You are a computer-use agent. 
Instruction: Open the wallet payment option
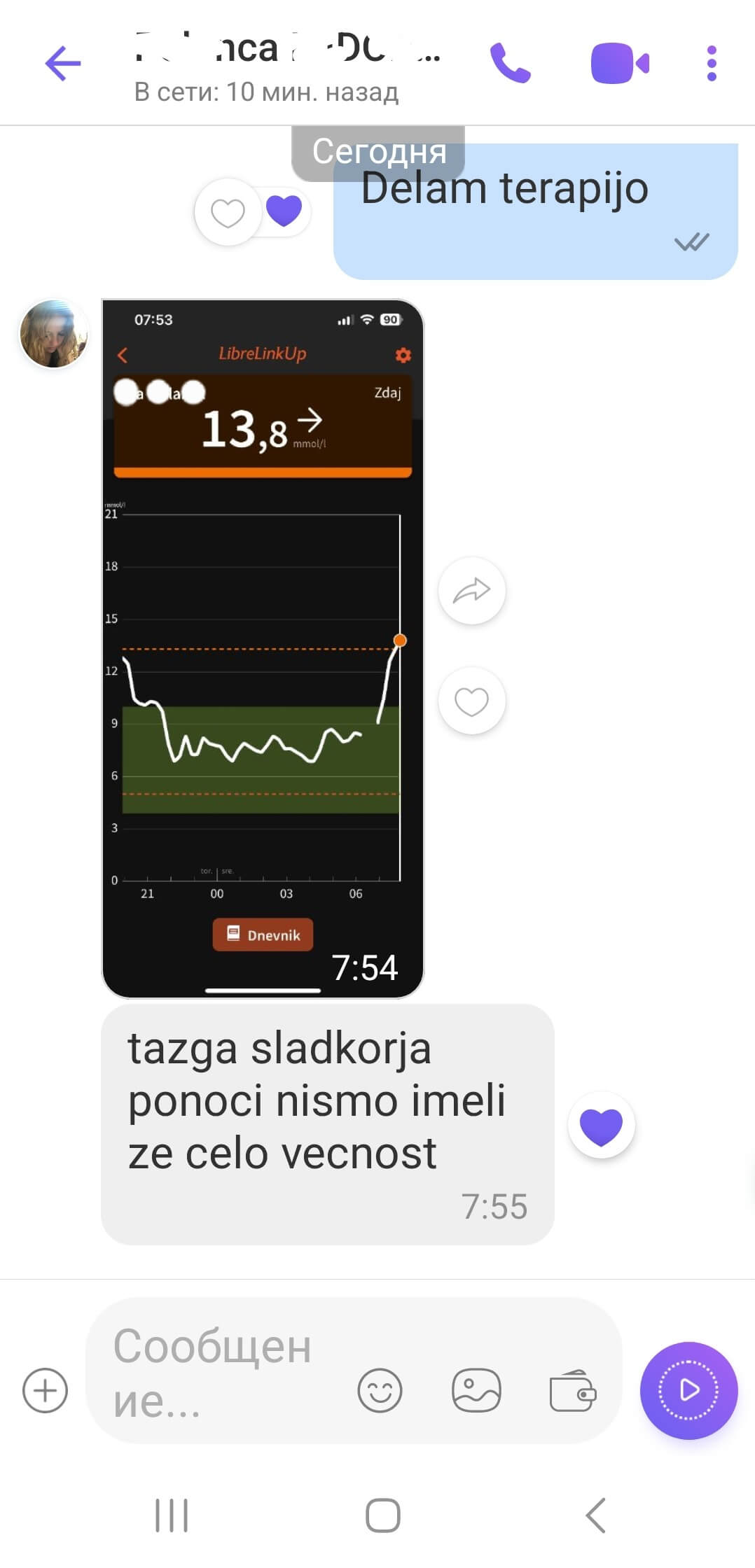573,1390
